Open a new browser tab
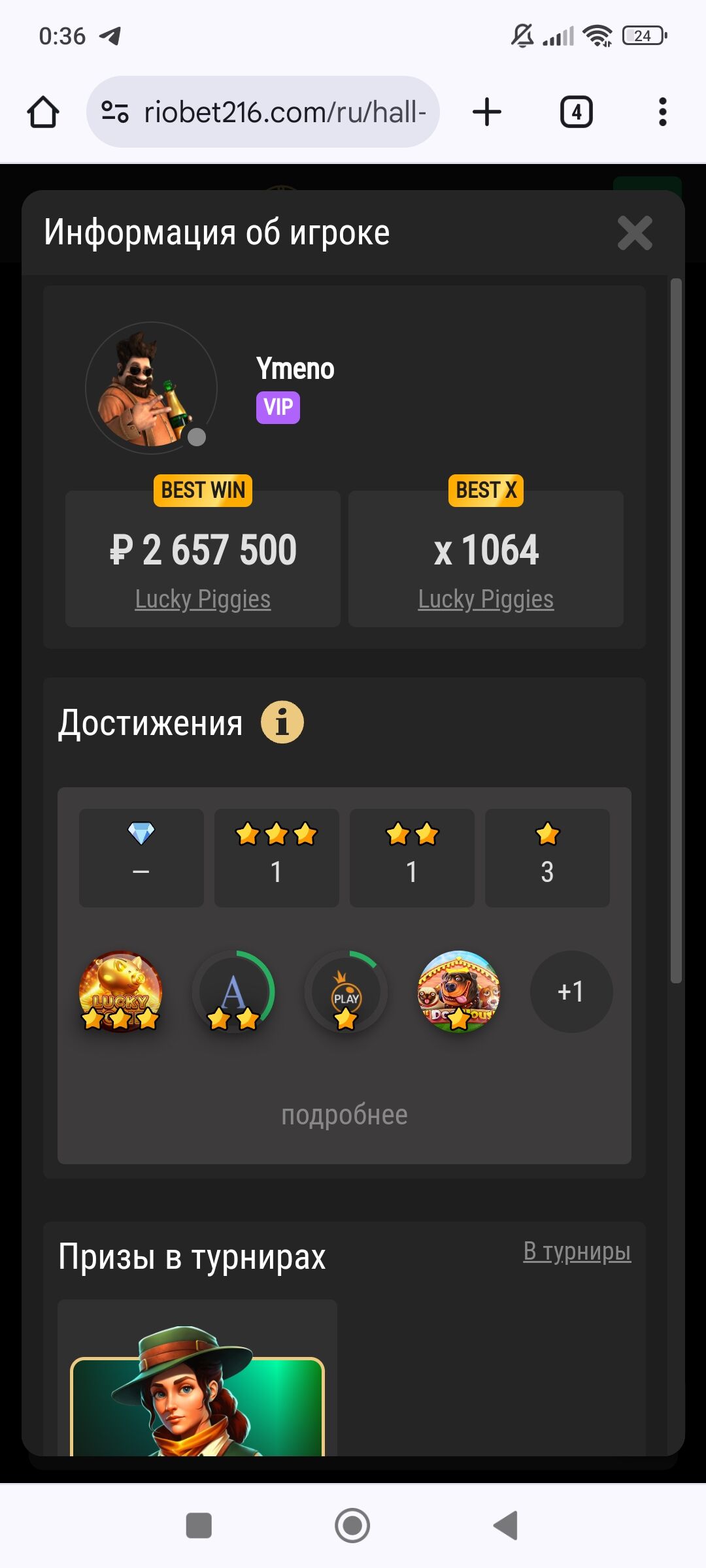 tap(487, 112)
